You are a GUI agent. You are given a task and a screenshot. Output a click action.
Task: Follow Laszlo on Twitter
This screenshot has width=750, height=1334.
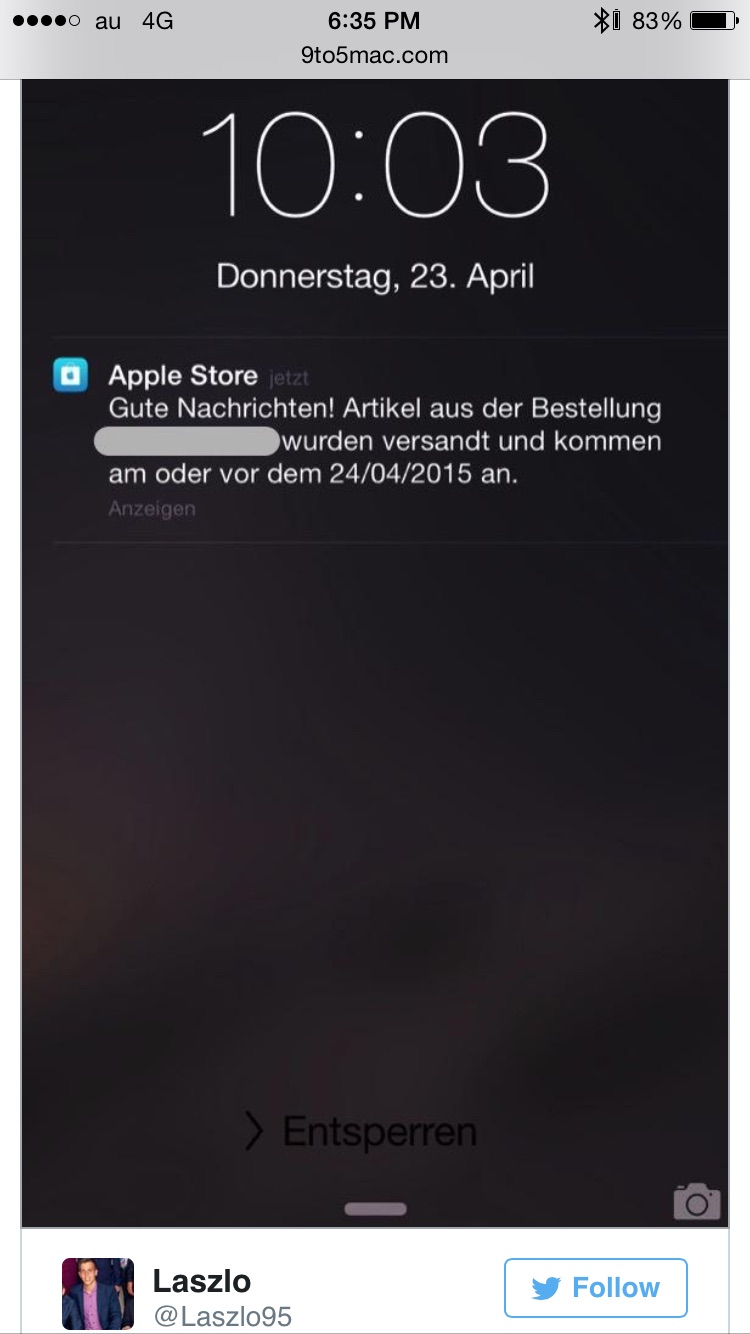point(596,1288)
